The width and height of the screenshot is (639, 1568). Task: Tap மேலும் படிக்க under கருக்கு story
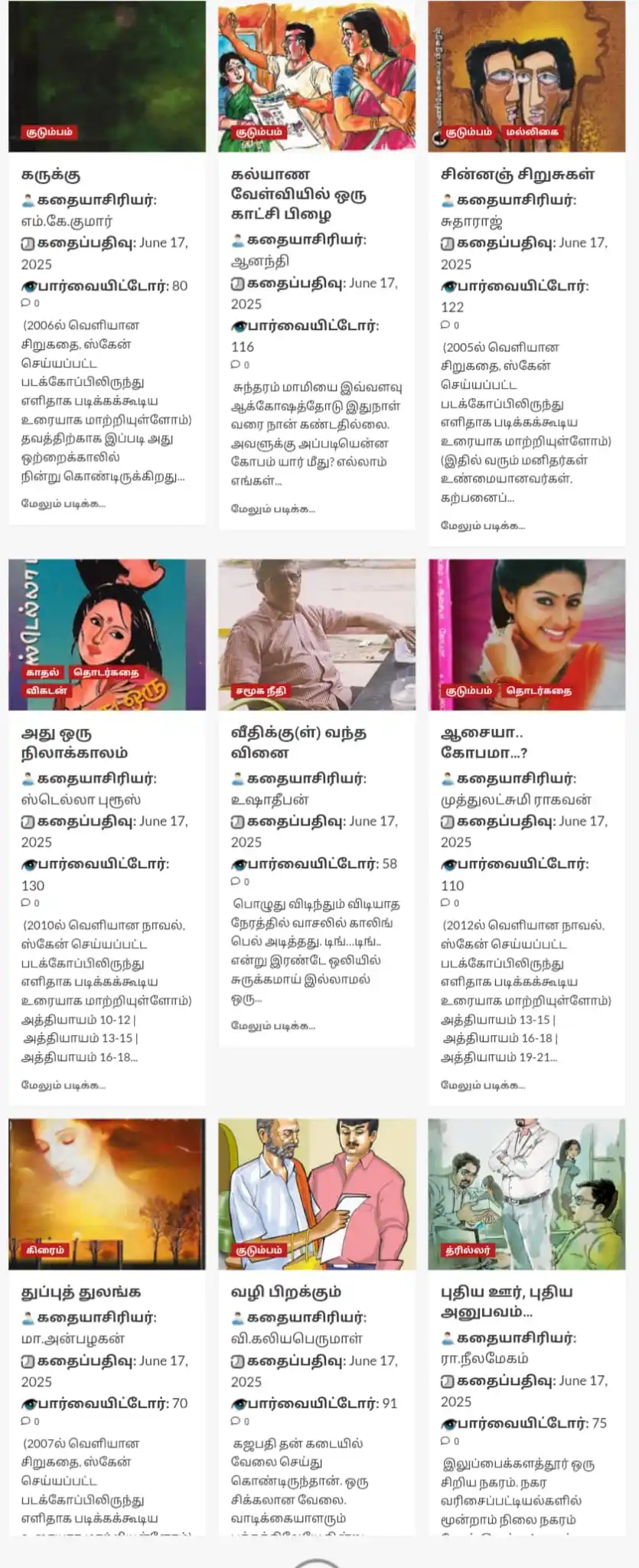pos(63,504)
